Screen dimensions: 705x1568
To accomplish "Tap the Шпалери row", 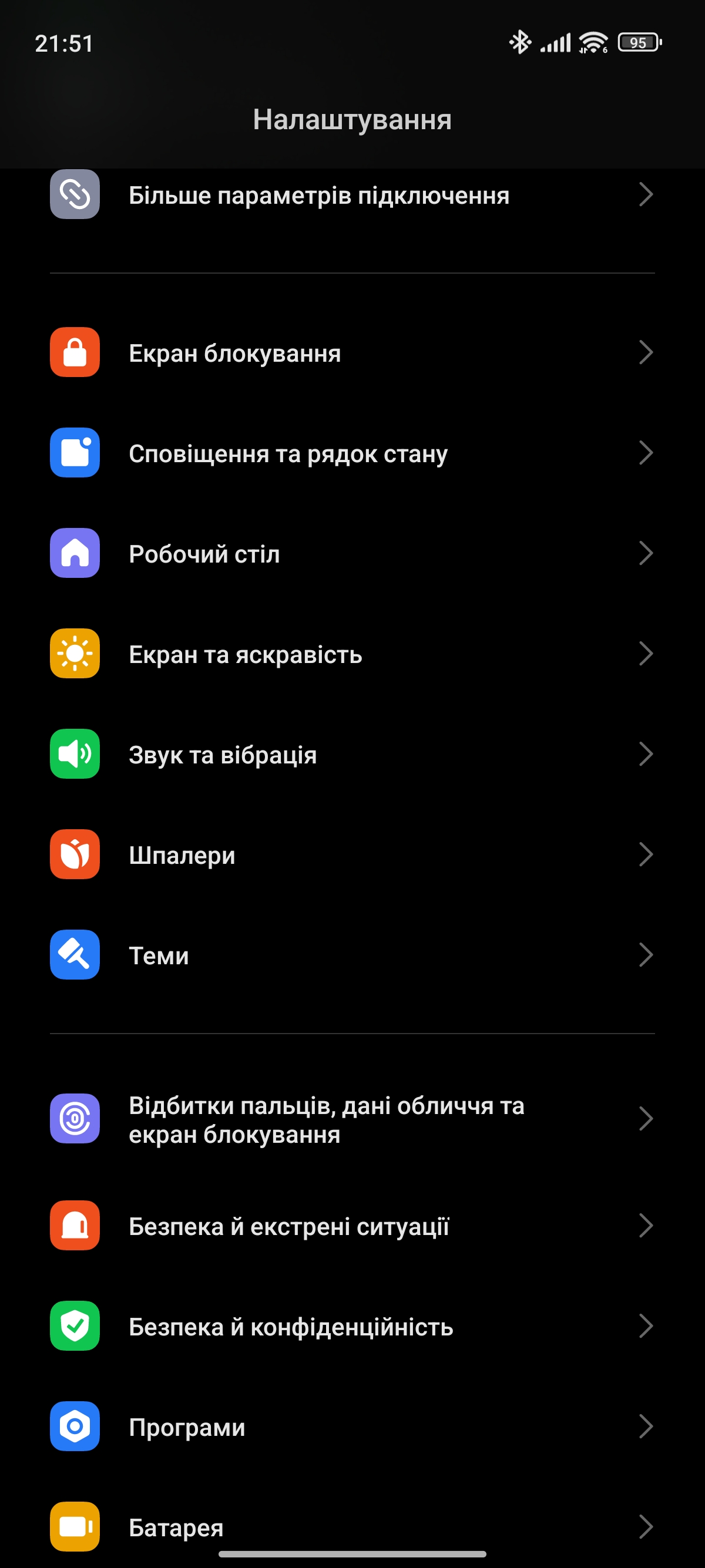I will (x=352, y=854).
